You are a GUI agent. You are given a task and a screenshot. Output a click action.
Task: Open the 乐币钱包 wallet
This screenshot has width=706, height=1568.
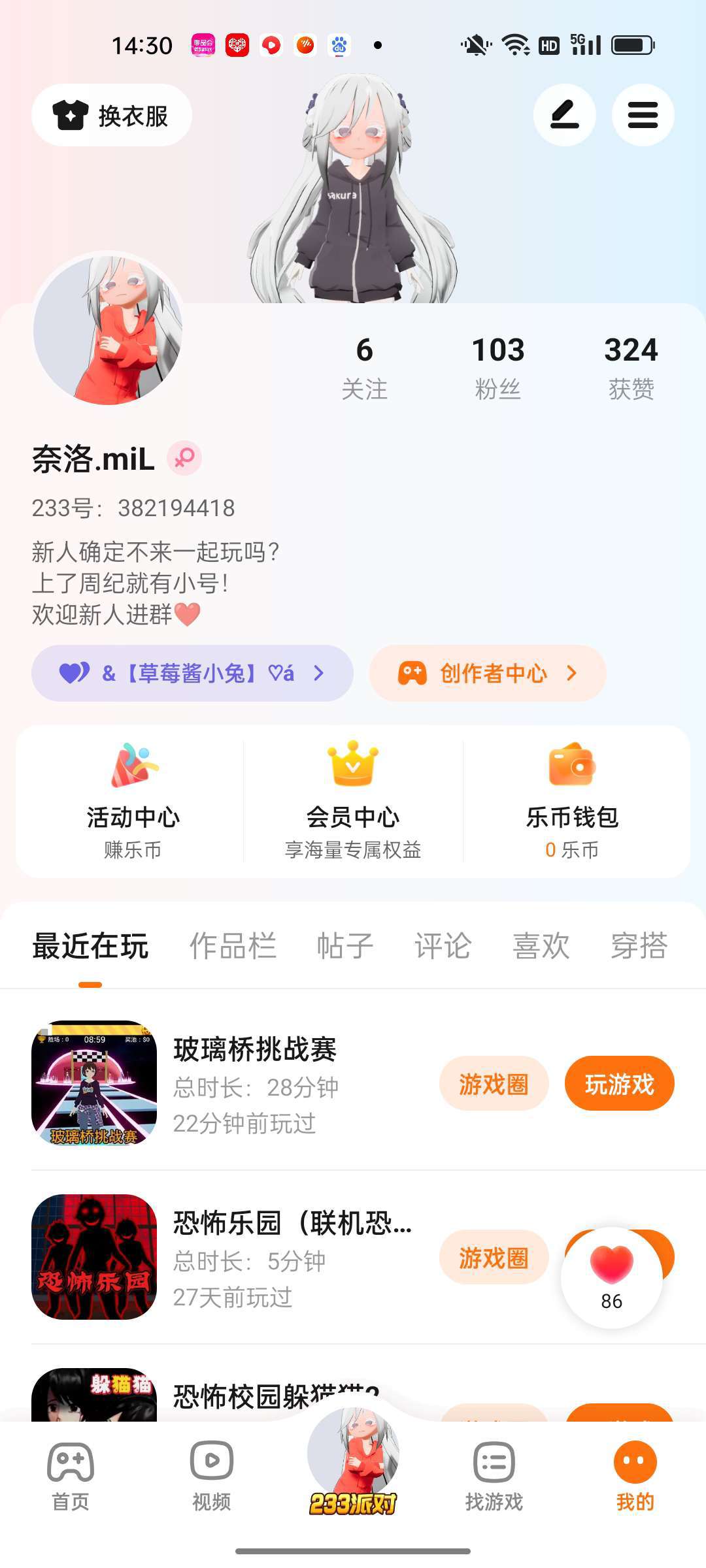[572, 801]
